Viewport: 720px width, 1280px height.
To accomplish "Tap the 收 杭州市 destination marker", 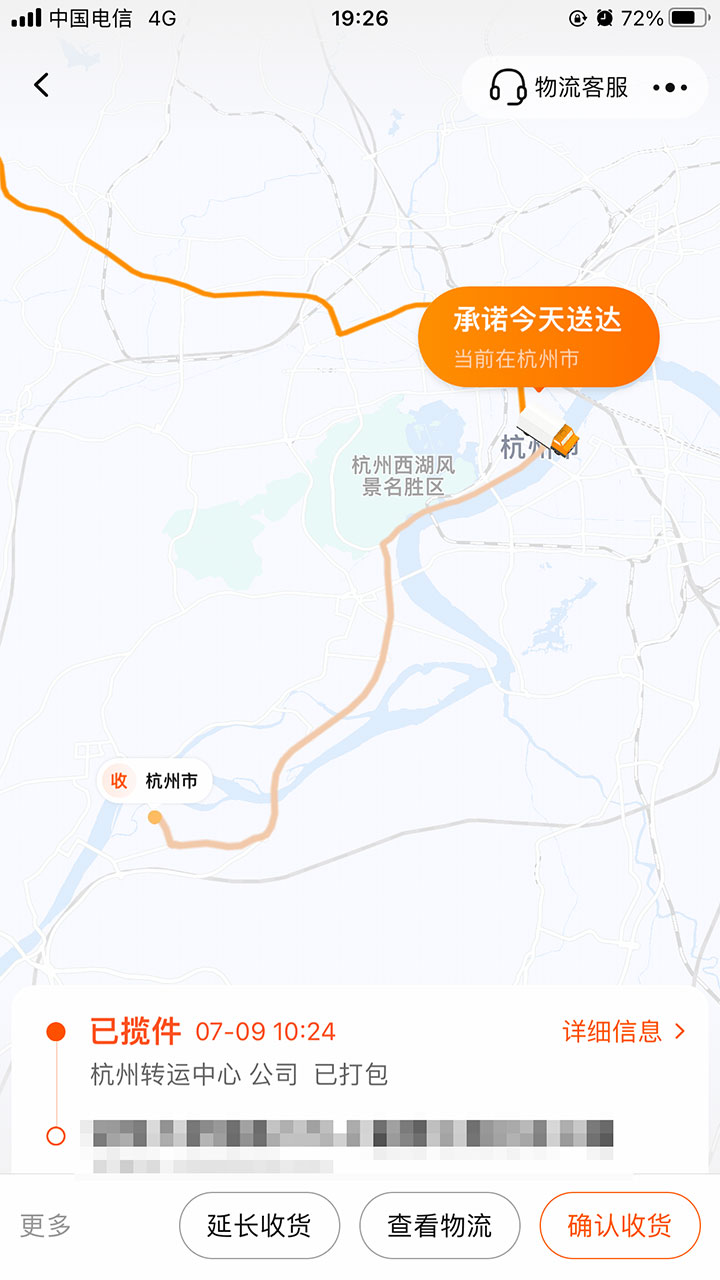I will tap(155, 781).
